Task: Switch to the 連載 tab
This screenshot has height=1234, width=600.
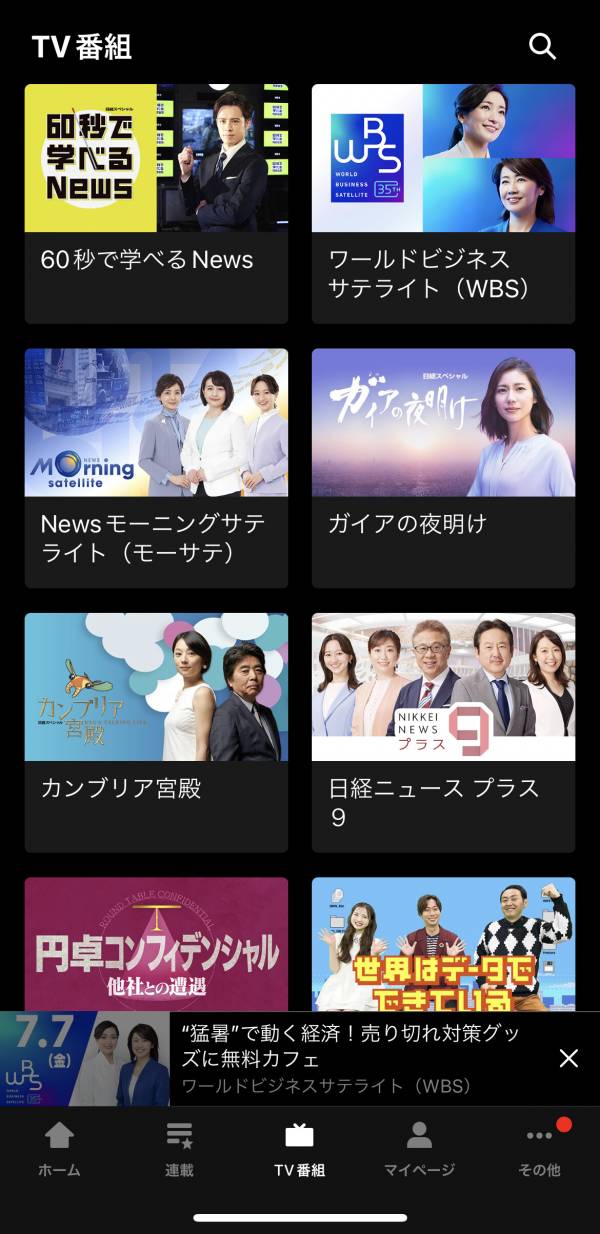Action: pos(179,1149)
